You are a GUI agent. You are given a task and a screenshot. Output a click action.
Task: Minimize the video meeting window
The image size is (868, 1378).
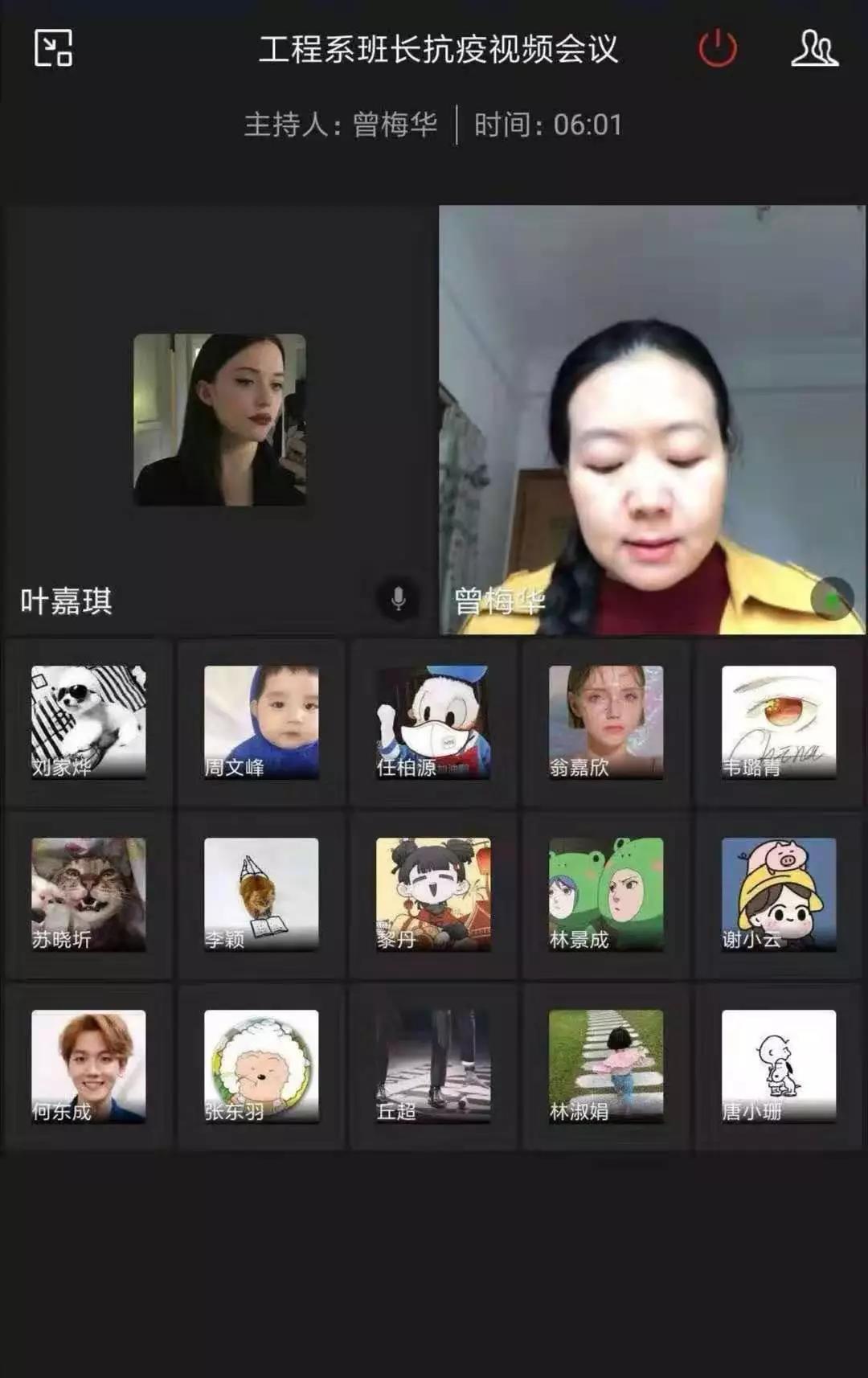53,48
